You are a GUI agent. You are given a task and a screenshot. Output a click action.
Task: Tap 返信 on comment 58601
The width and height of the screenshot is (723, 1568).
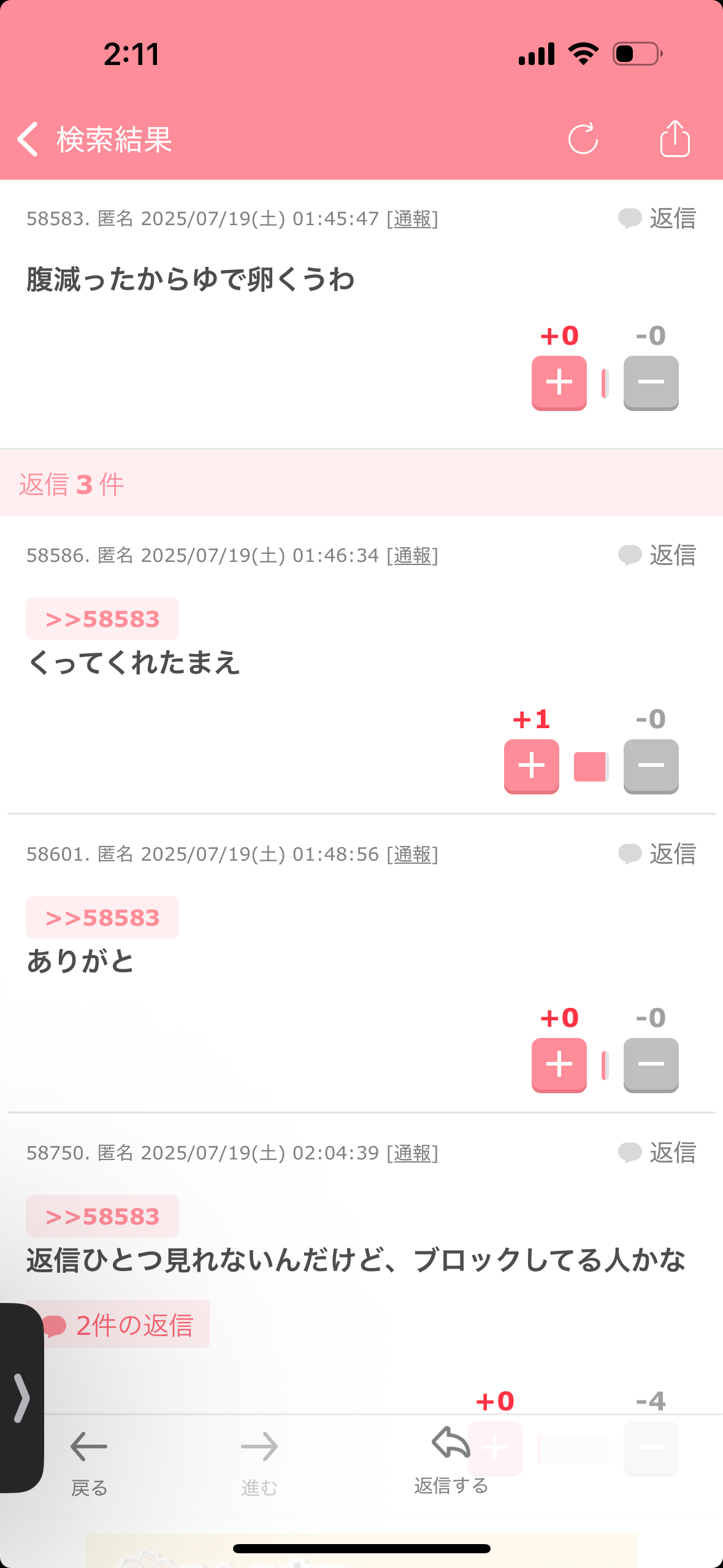click(657, 854)
